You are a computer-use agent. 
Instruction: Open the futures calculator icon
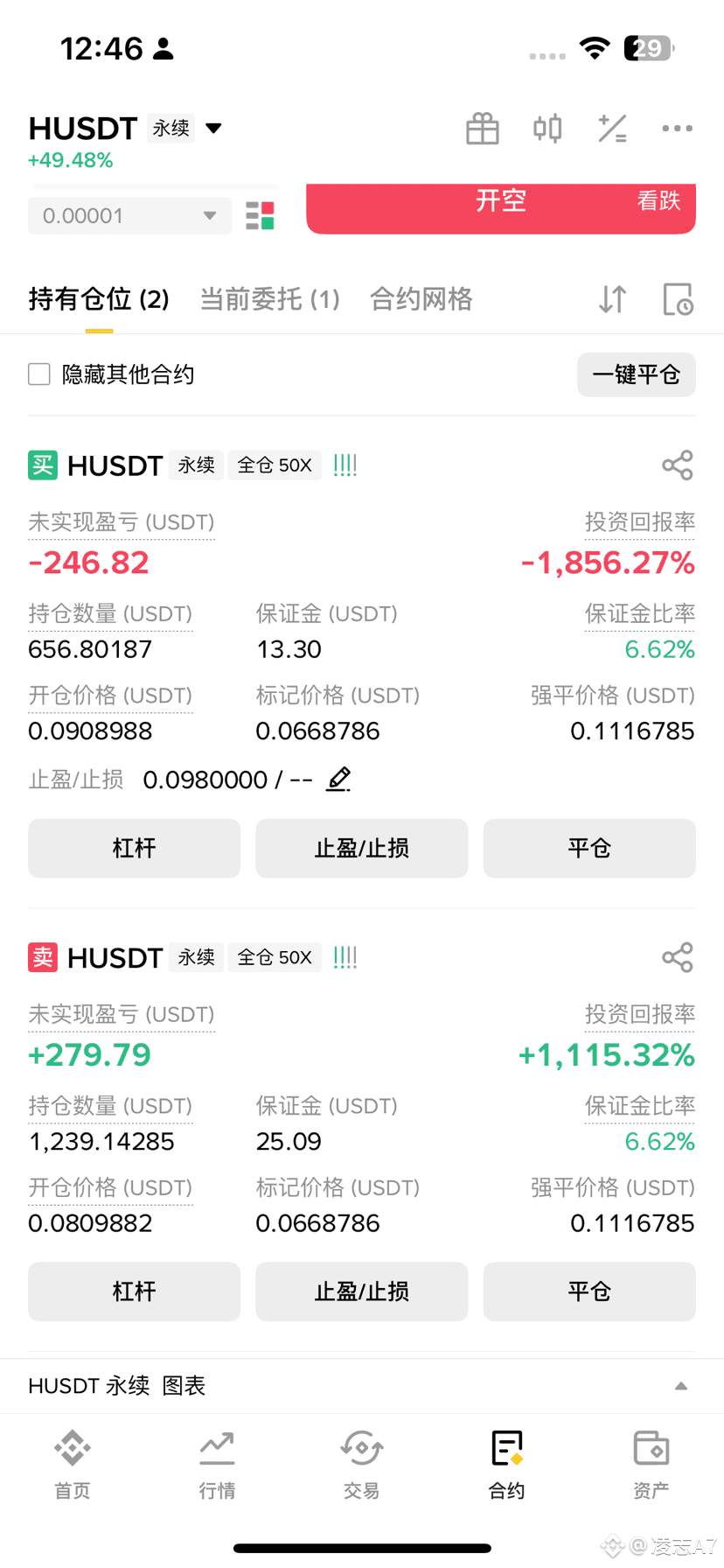point(612,129)
